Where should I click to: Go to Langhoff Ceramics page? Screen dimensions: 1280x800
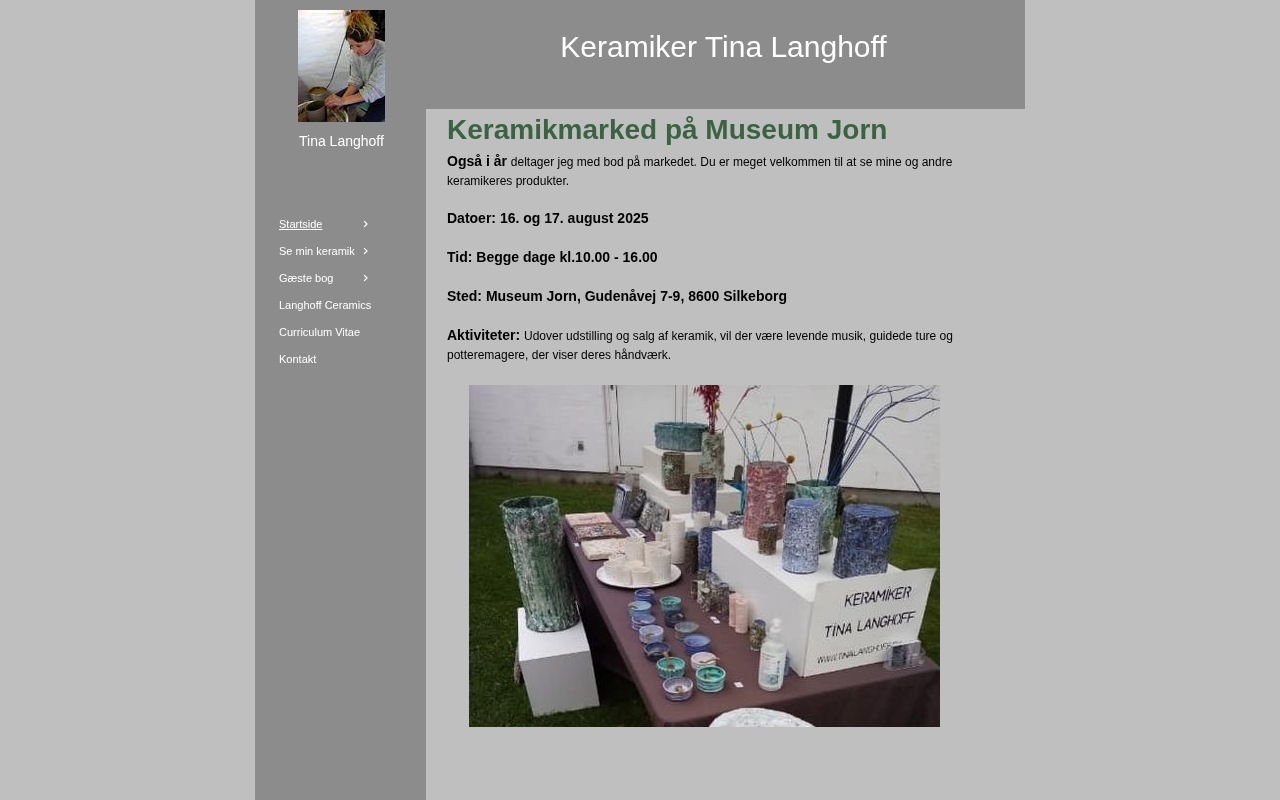click(x=324, y=305)
